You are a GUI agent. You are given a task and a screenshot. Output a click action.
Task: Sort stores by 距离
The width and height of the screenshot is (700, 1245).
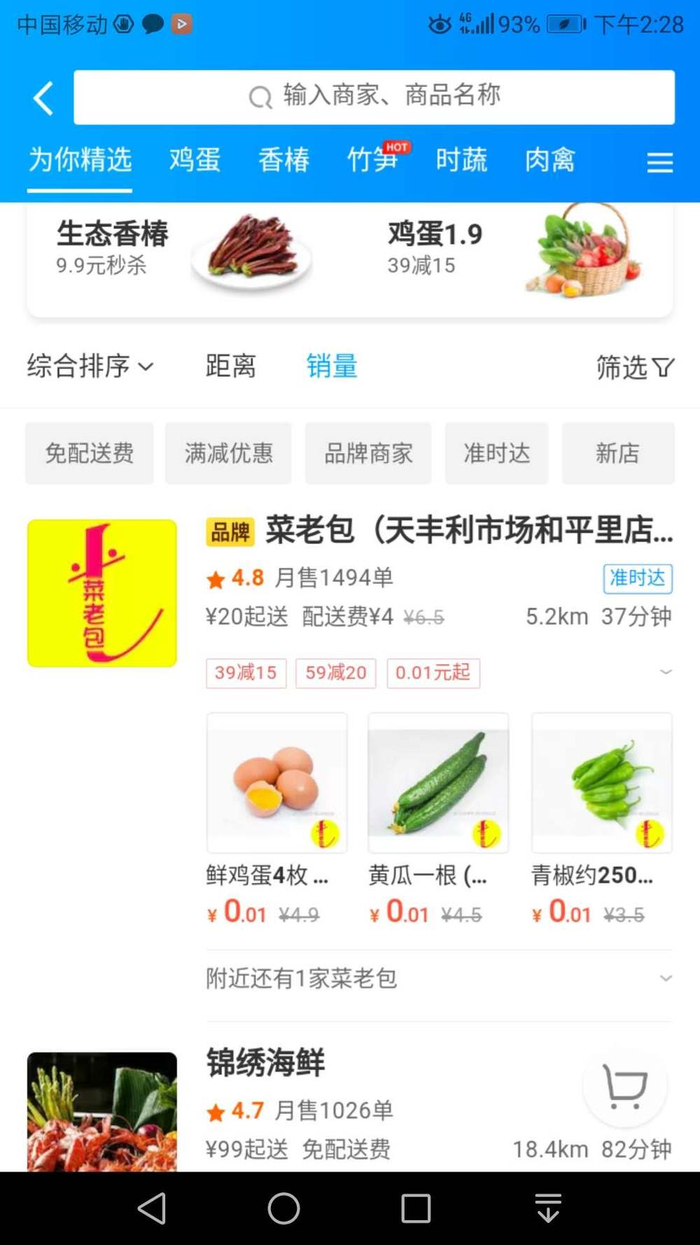[x=231, y=367]
